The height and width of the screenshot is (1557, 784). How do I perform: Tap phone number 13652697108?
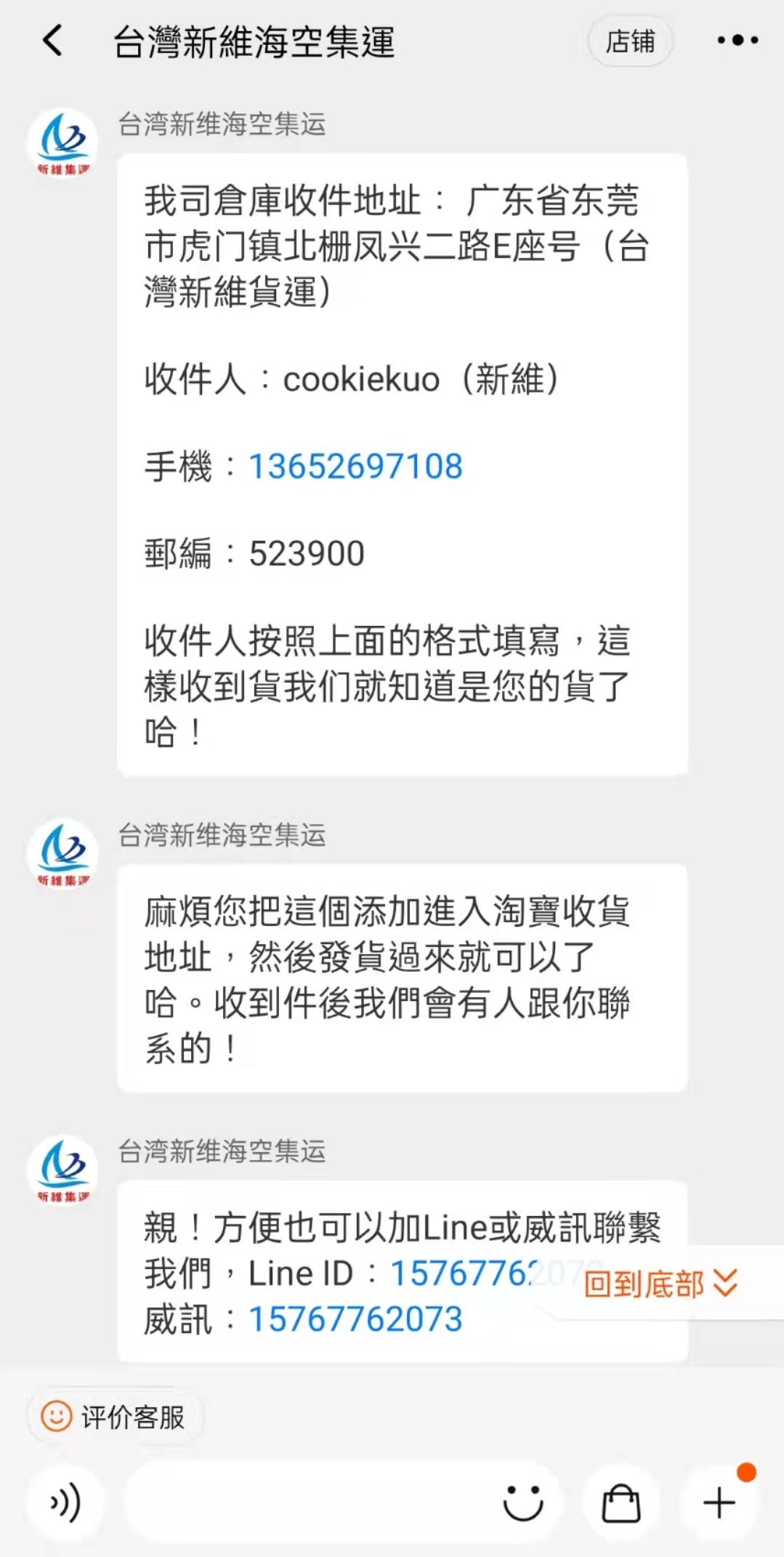click(355, 467)
